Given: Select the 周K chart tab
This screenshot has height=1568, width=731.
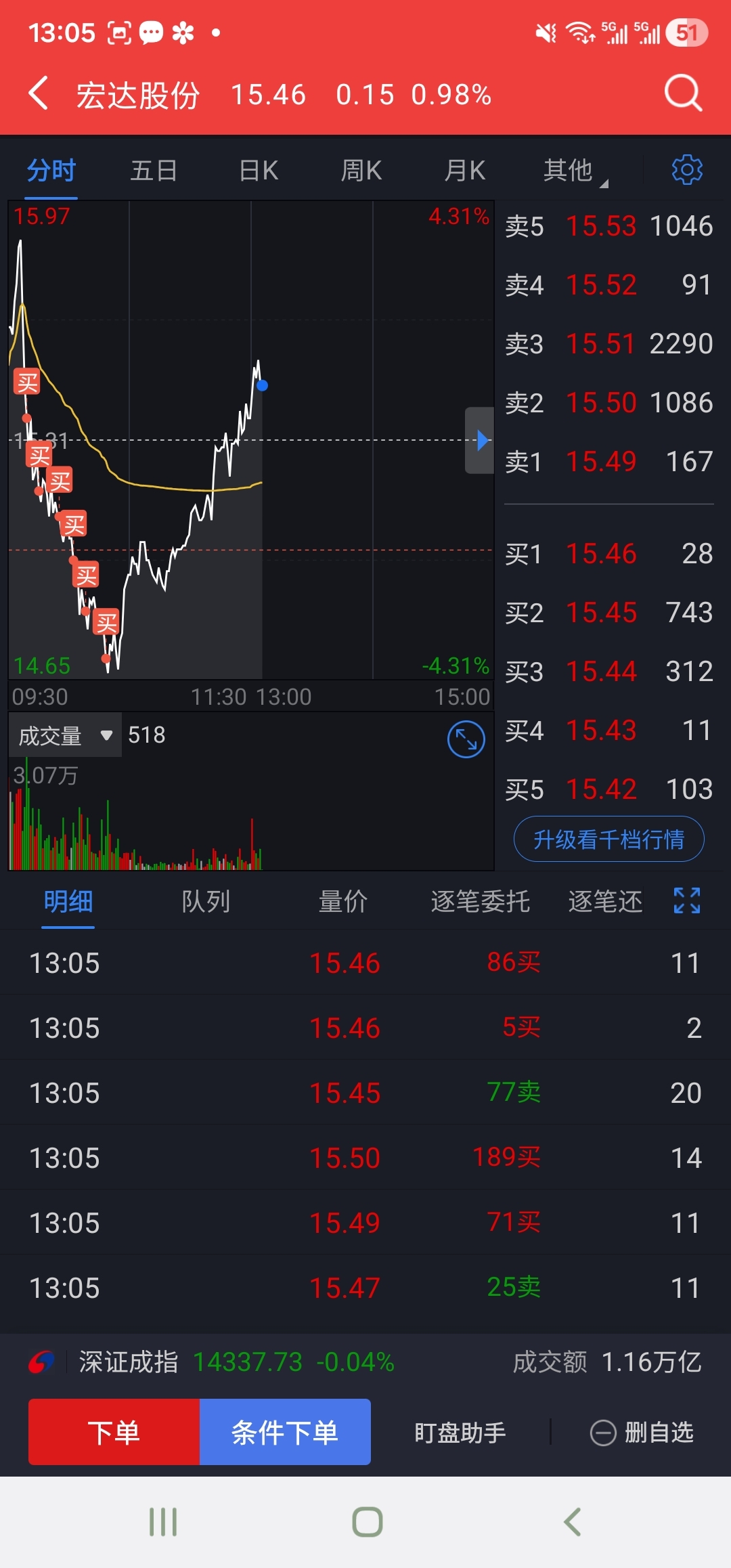Looking at the screenshot, I should tap(361, 171).
